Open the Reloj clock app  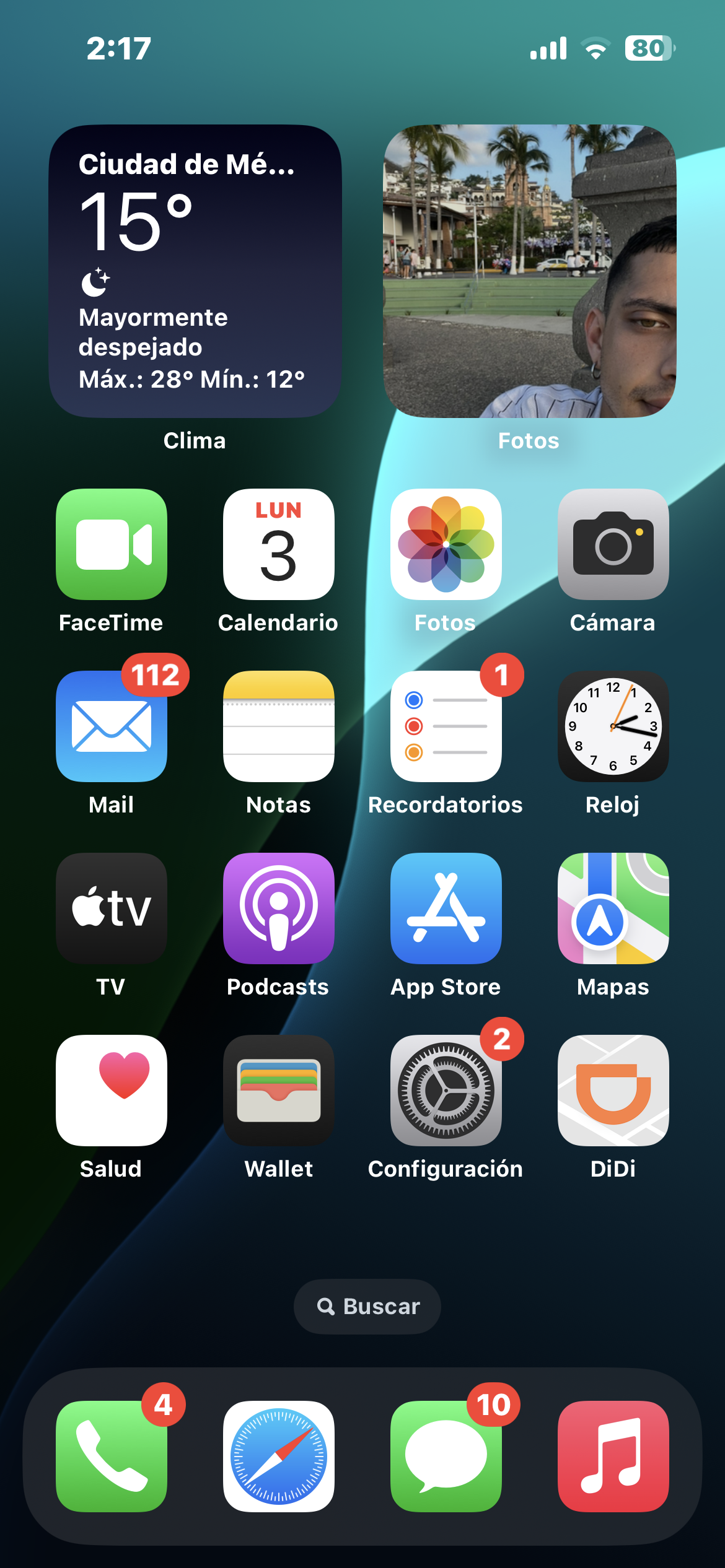613,726
